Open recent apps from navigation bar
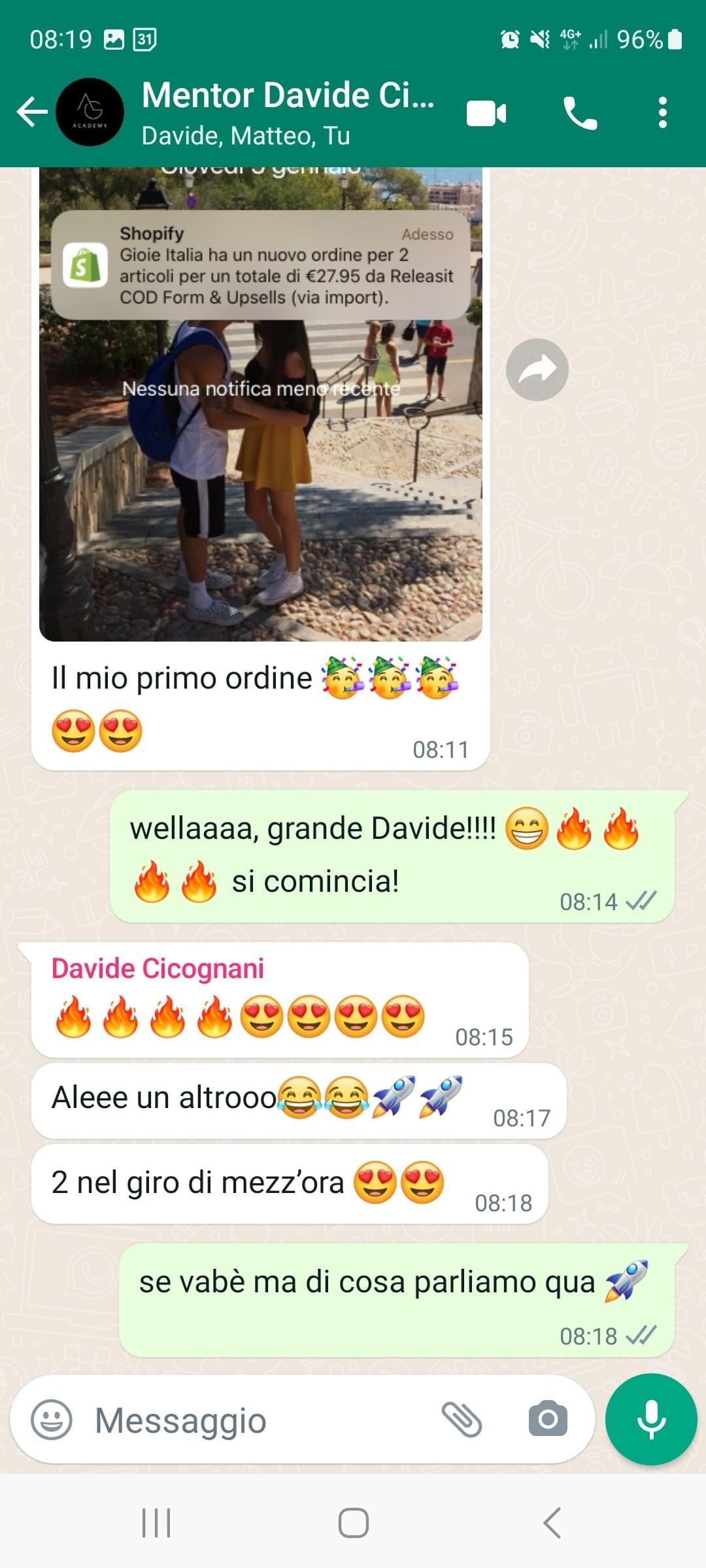 tap(156, 1523)
